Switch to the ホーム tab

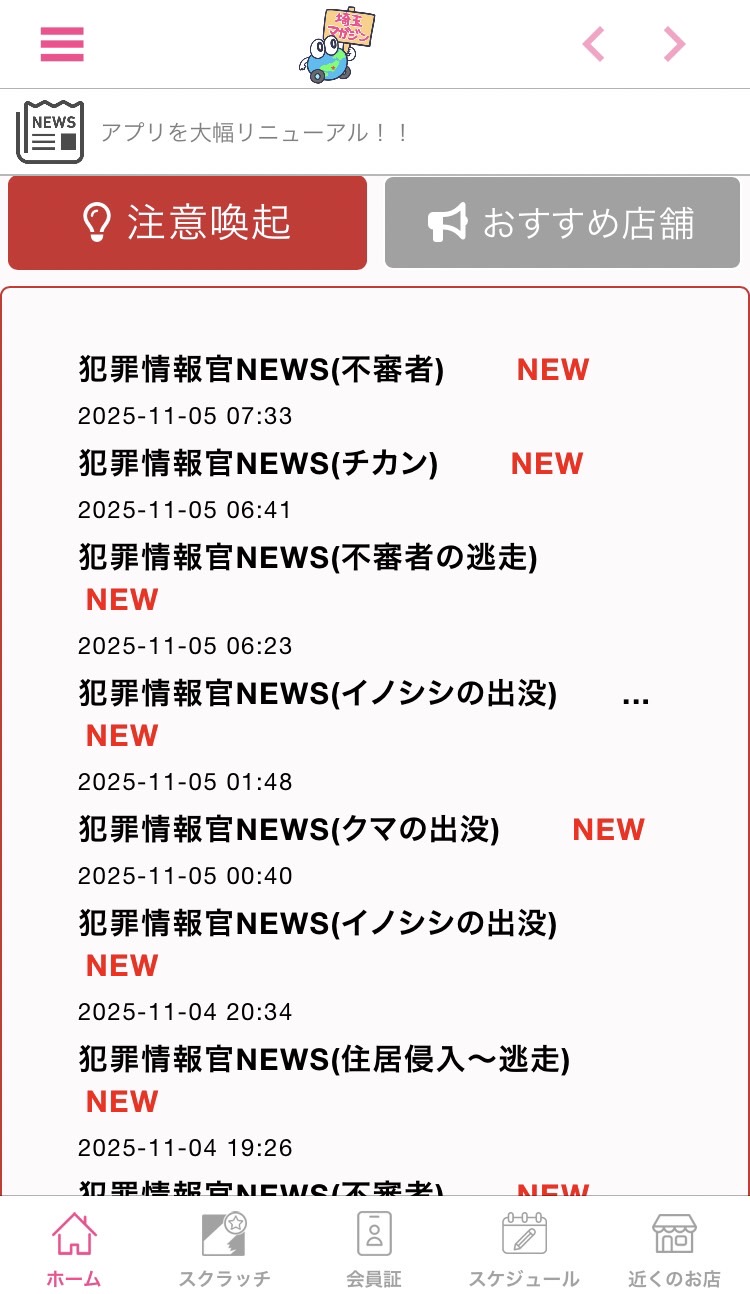tap(74, 1248)
